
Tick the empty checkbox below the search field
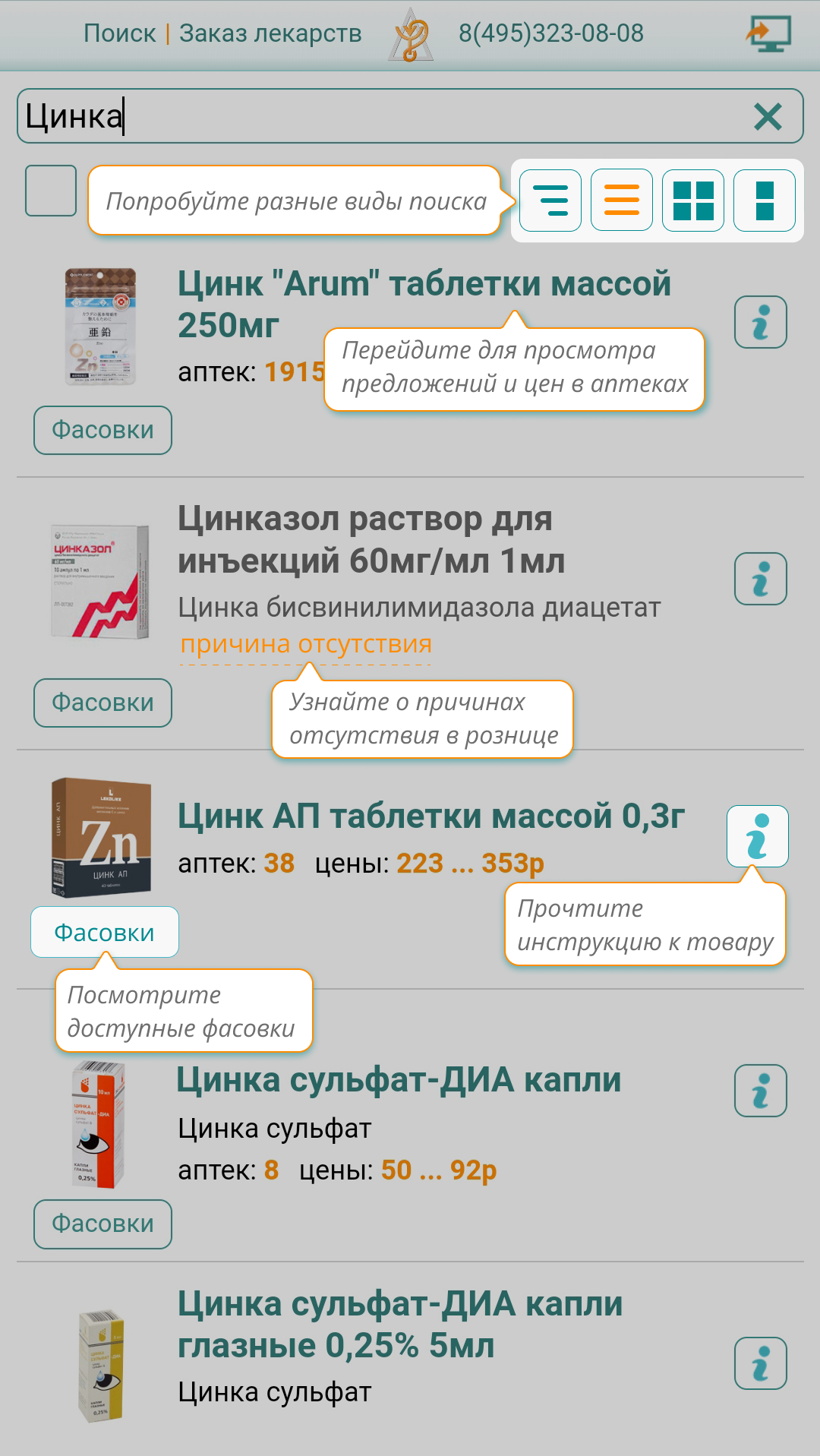[51, 191]
